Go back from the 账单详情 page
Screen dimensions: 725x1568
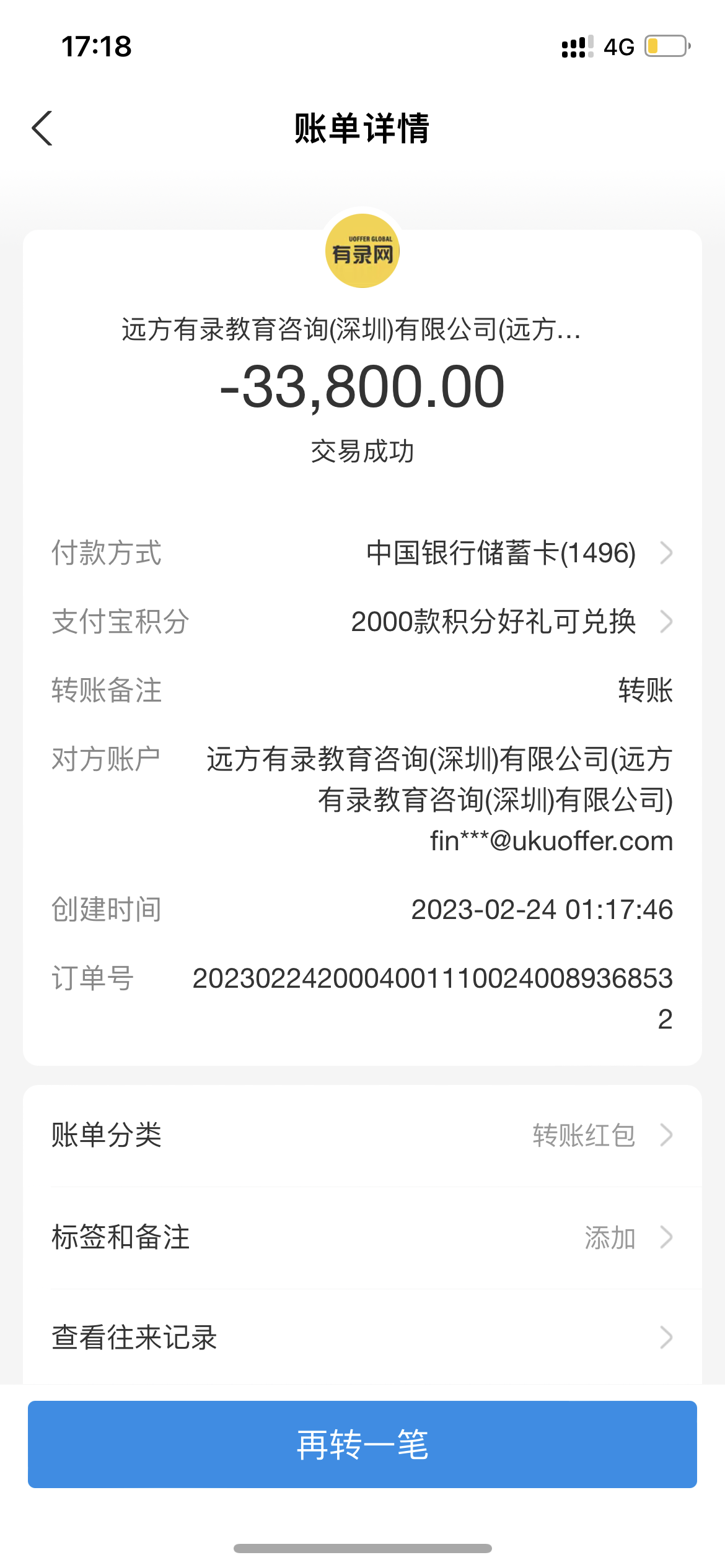coord(42,129)
